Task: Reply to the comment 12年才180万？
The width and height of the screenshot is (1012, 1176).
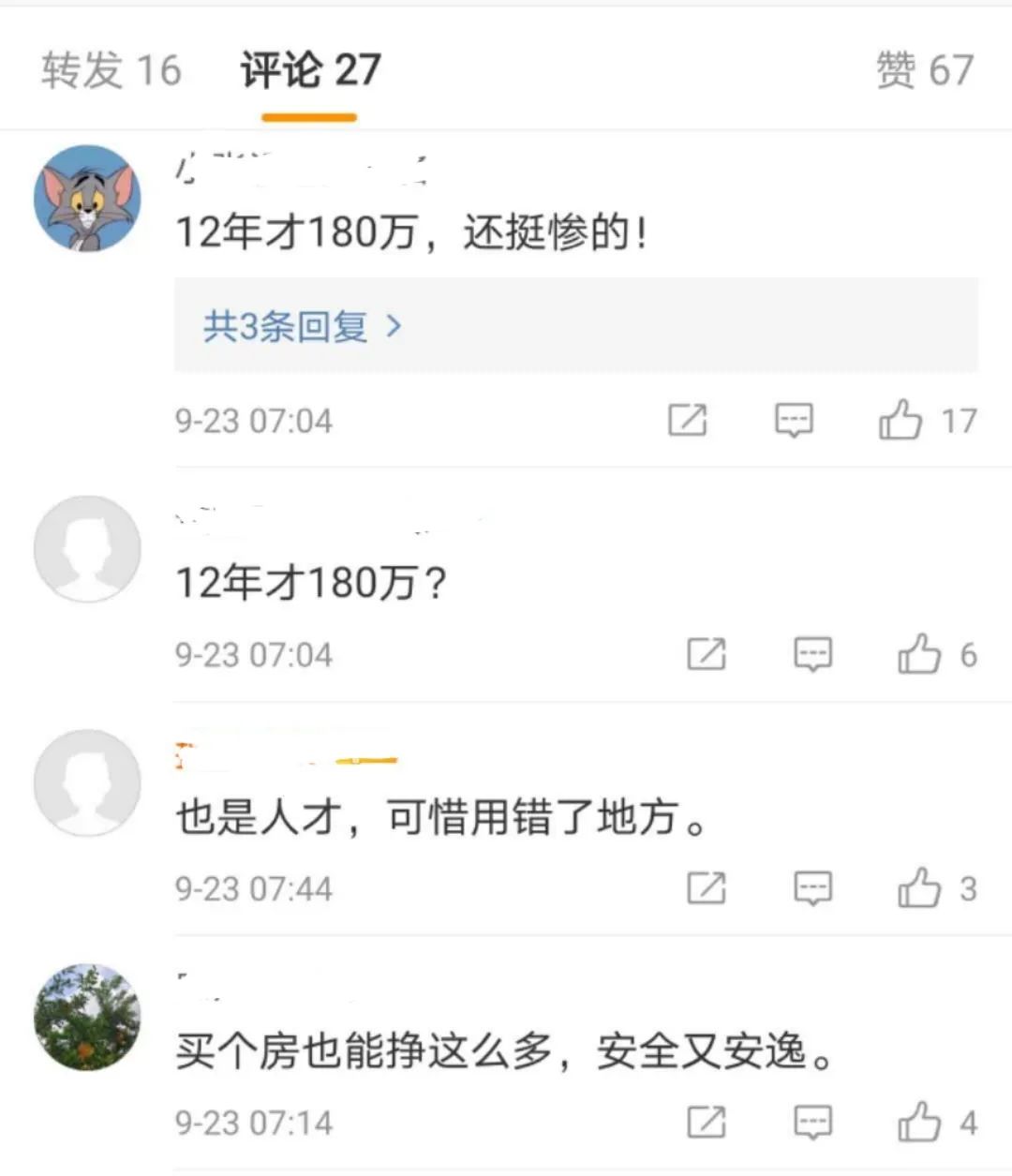Action: pyautogui.click(x=812, y=654)
